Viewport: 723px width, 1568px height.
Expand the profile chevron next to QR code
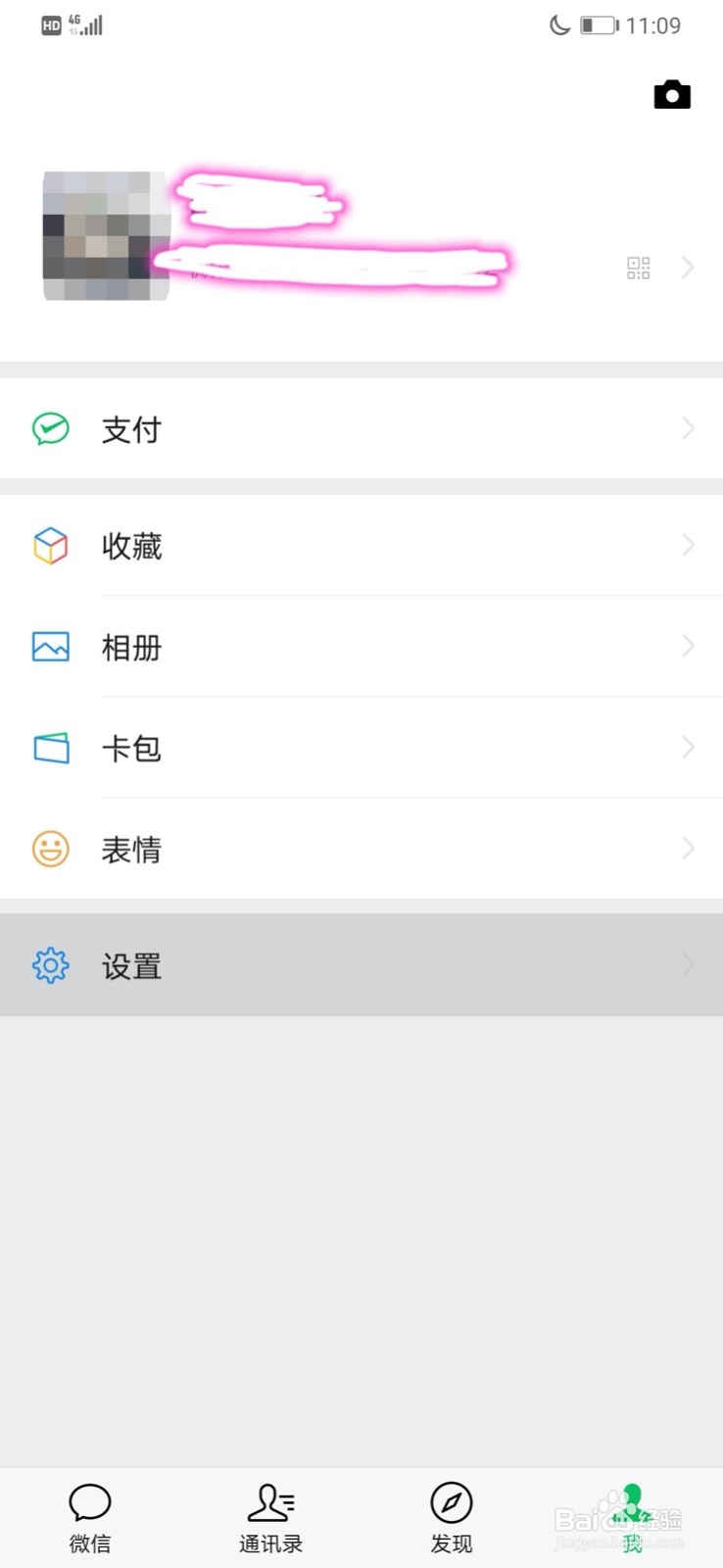pos(689,268)
